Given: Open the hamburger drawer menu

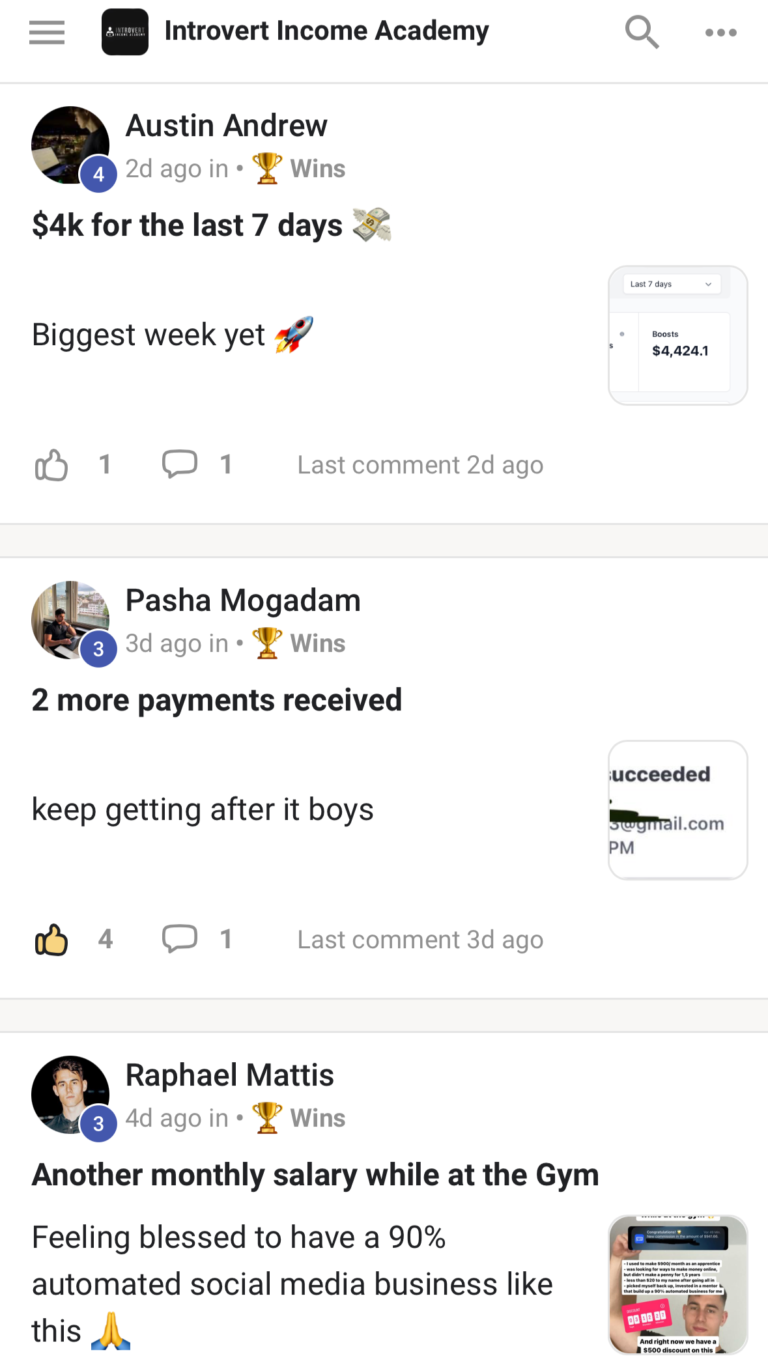Looking at the screenshot, I should click(x=46, y=32).
